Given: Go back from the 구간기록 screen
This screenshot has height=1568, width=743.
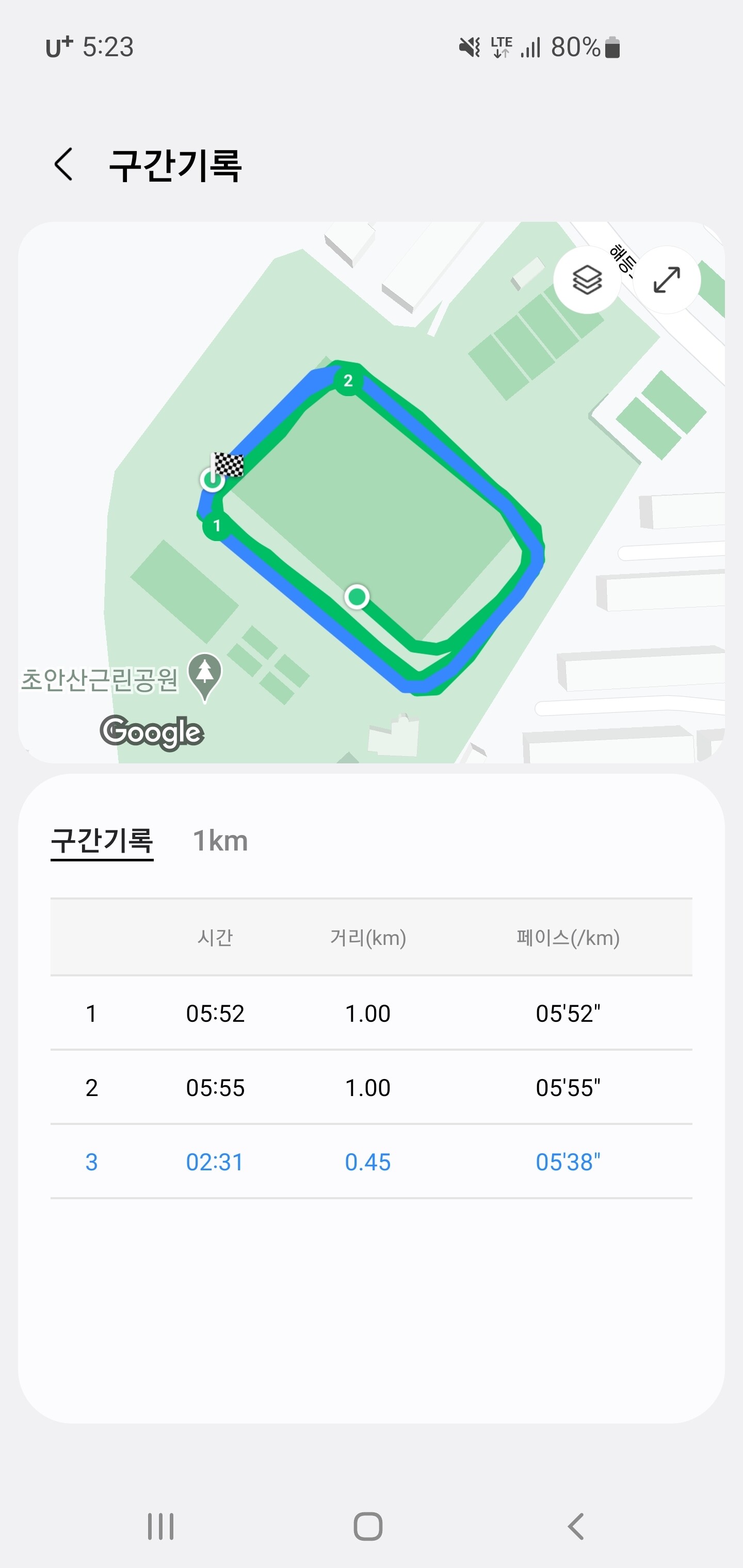Looking at the screenshot, I should (63, 165).
